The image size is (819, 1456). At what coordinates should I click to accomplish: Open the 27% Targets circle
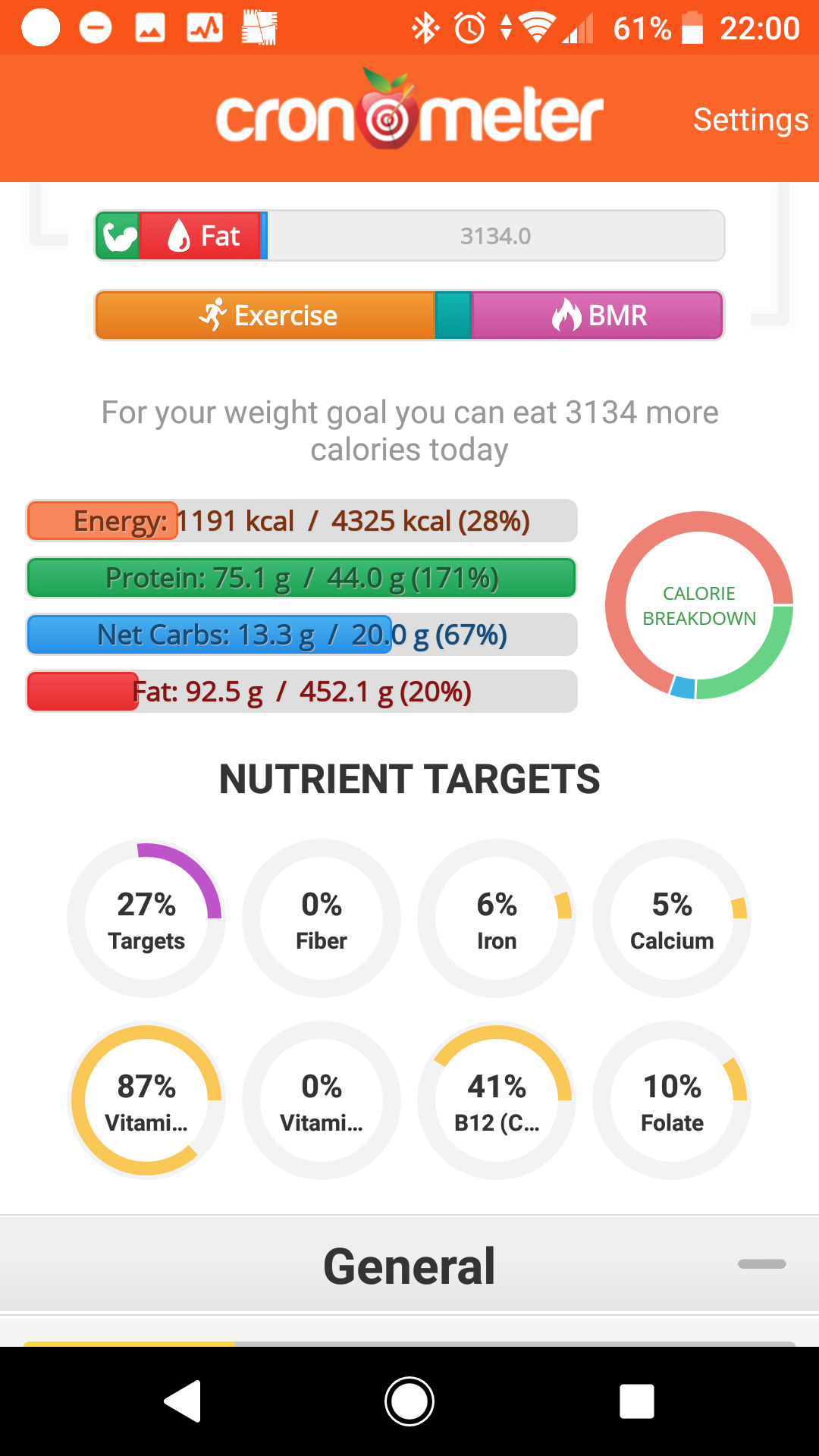click(146, 918)
